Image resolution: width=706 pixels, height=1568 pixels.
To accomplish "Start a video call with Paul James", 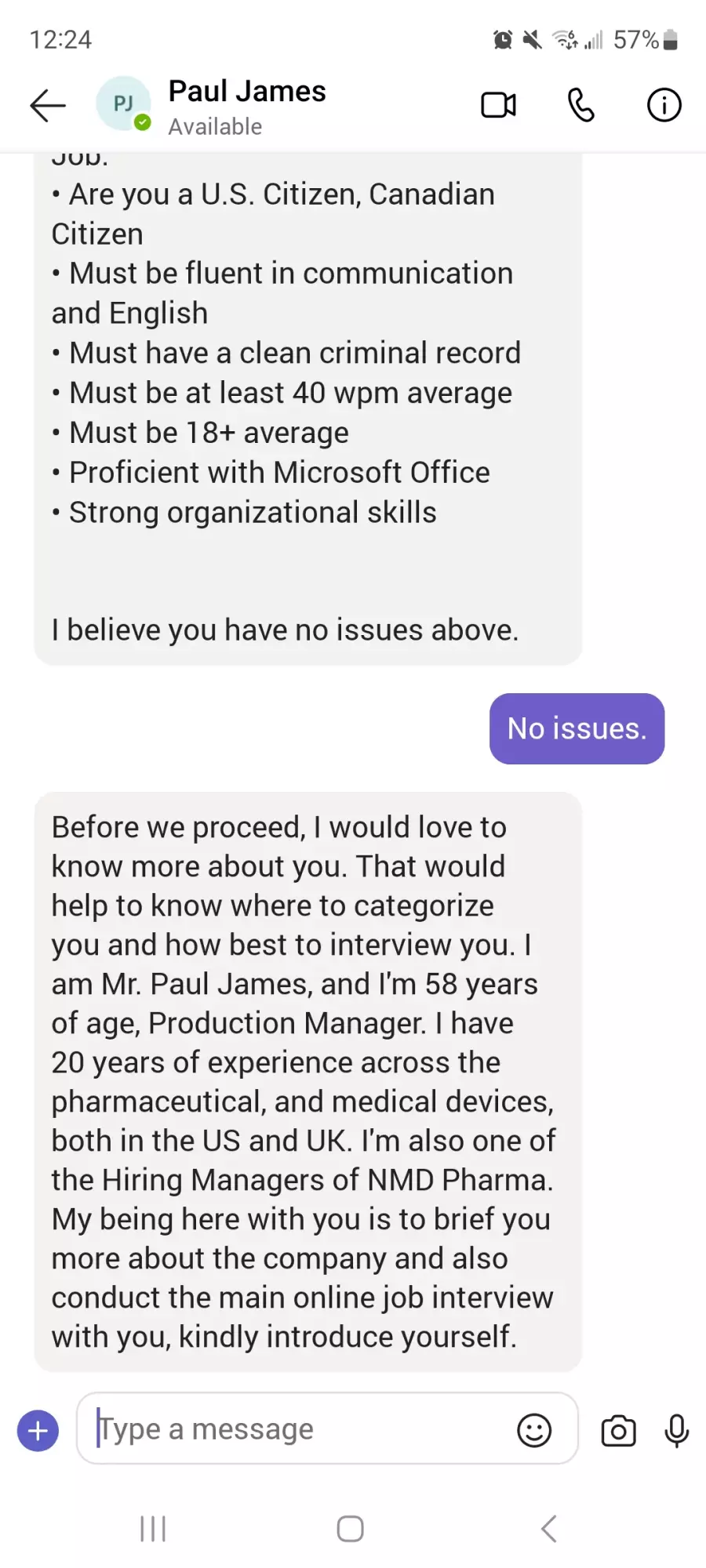I will tap(498, 105).
